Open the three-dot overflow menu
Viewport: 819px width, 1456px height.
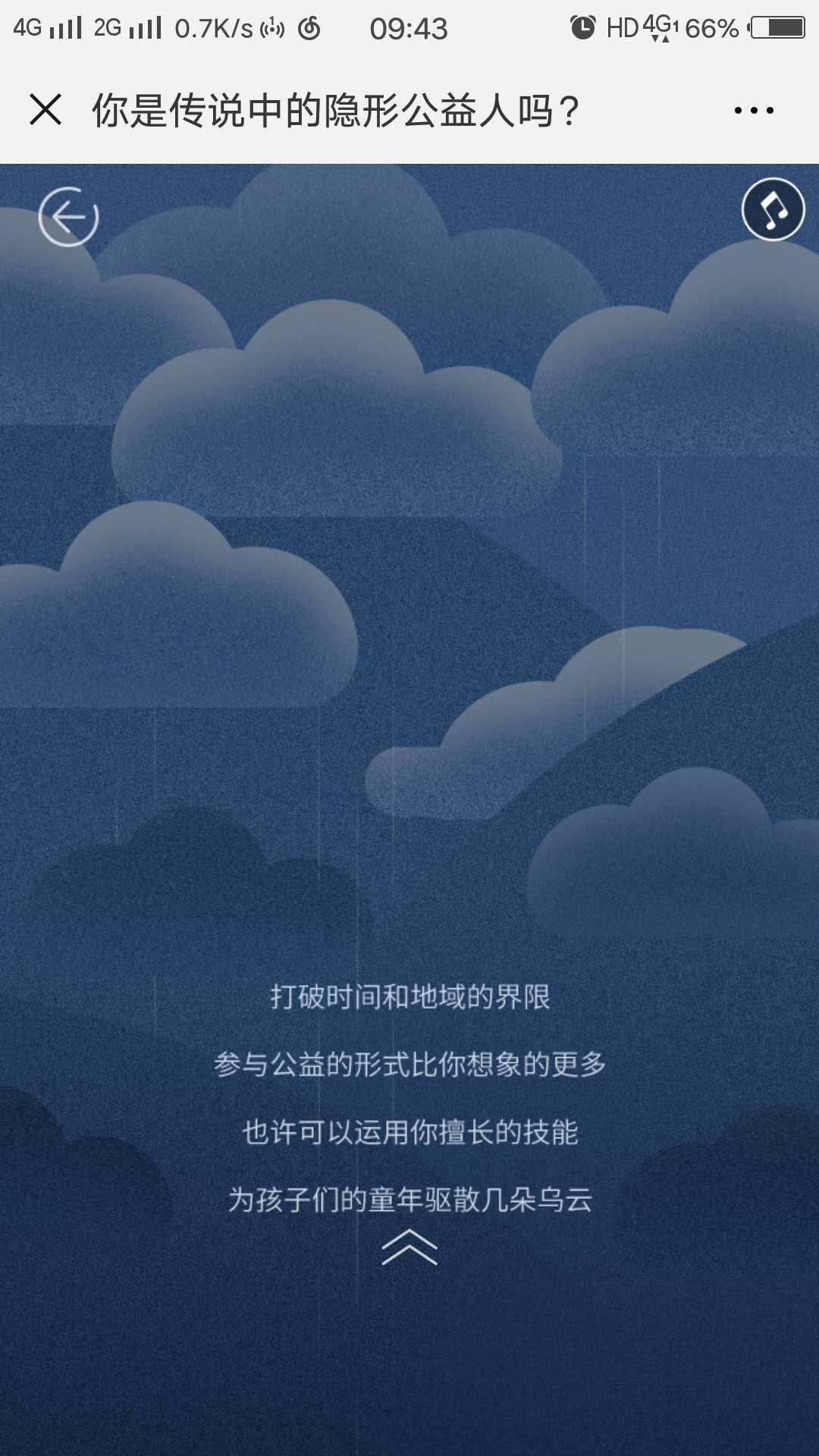(x=754, y=111)
